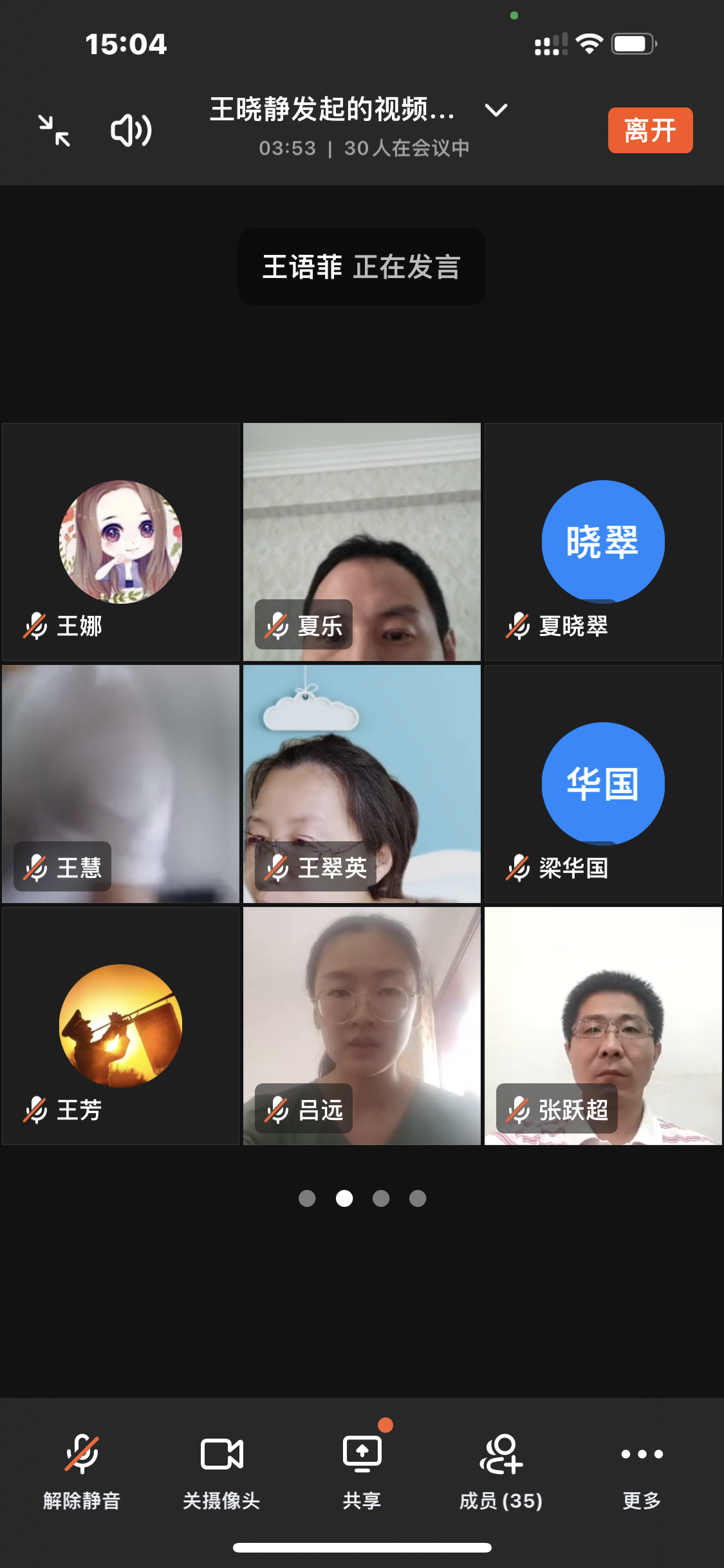Select 夏晓翠's participant tile

point(603,542)
